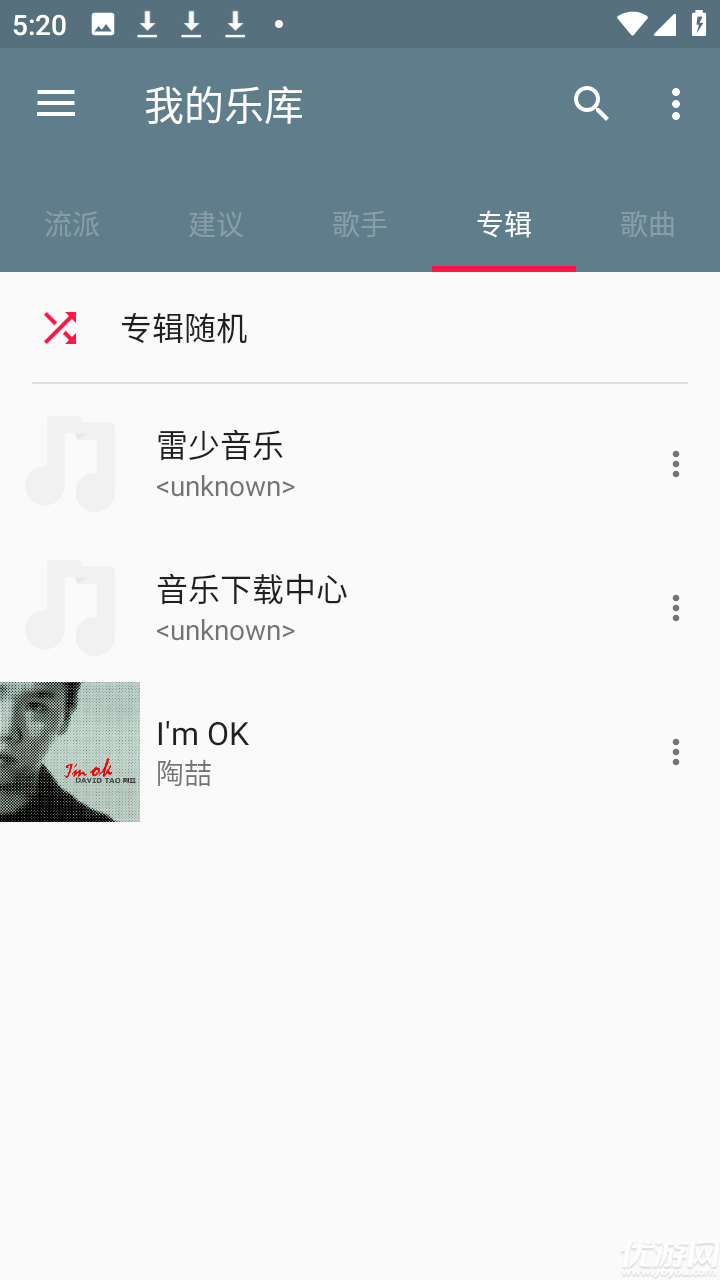Tap the I'm OK album cover art
This screenshot has height=1280, width=720.
pyautogui.click(x=70, y=752)
